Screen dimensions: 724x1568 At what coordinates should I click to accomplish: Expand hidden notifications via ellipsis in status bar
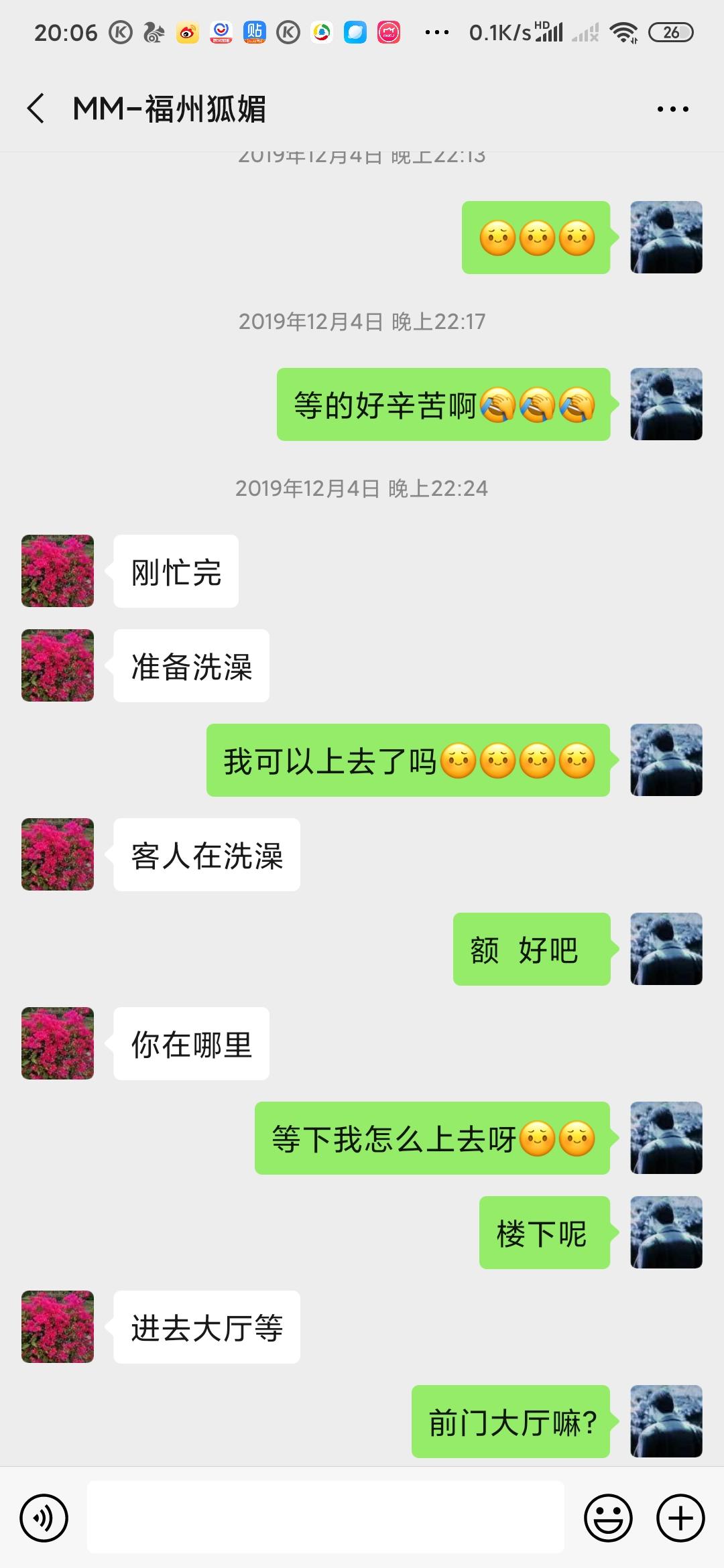point(436,31)
